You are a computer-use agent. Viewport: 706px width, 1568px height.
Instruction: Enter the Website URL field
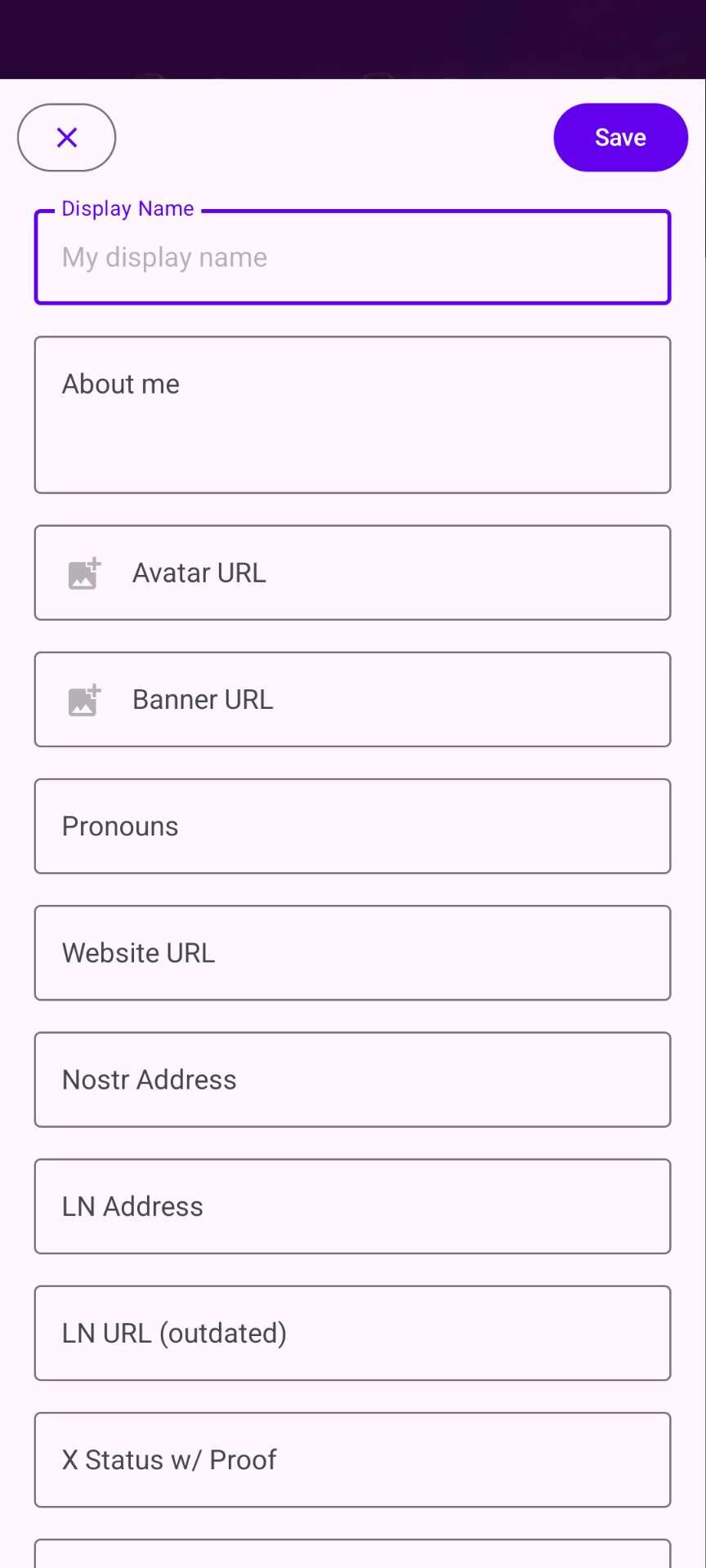[352, 952]
